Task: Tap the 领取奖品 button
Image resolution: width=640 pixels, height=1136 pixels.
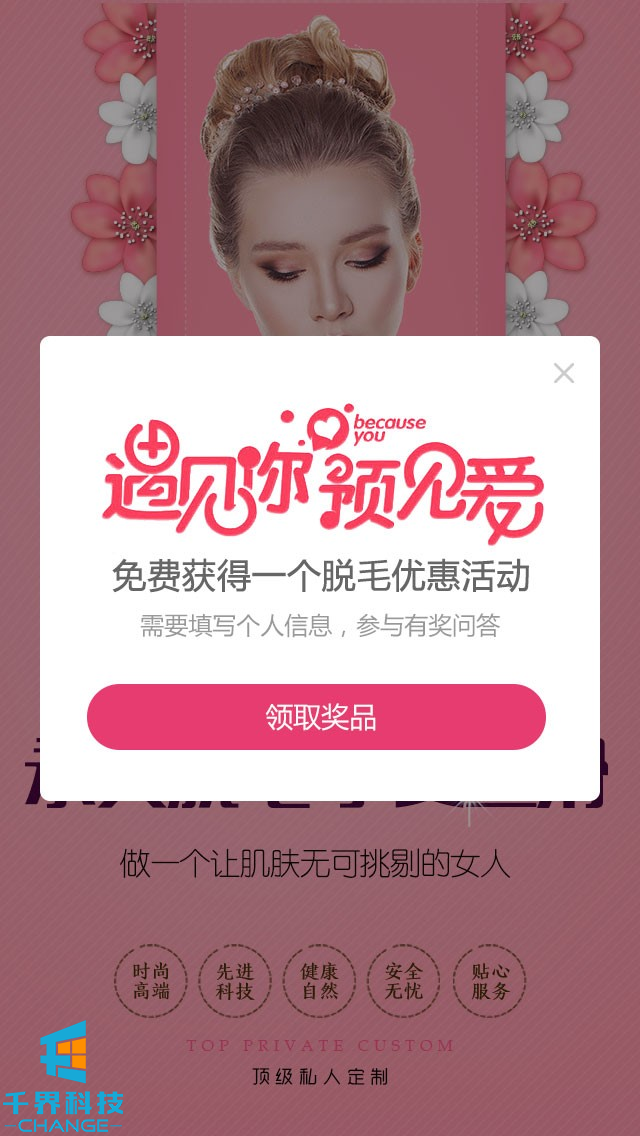Action: (x=316, y=717)
